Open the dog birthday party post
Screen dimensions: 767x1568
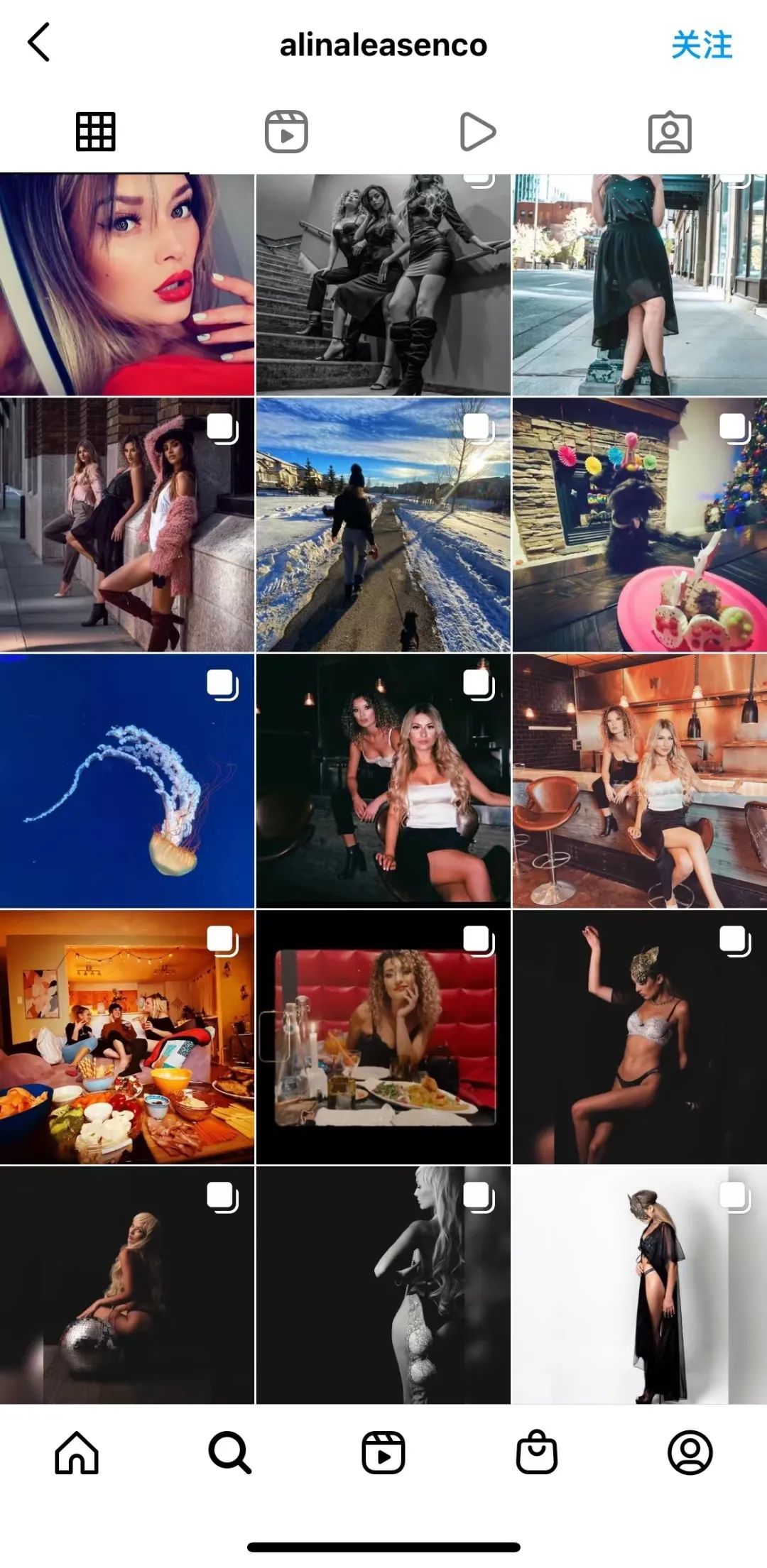point(639,525)
